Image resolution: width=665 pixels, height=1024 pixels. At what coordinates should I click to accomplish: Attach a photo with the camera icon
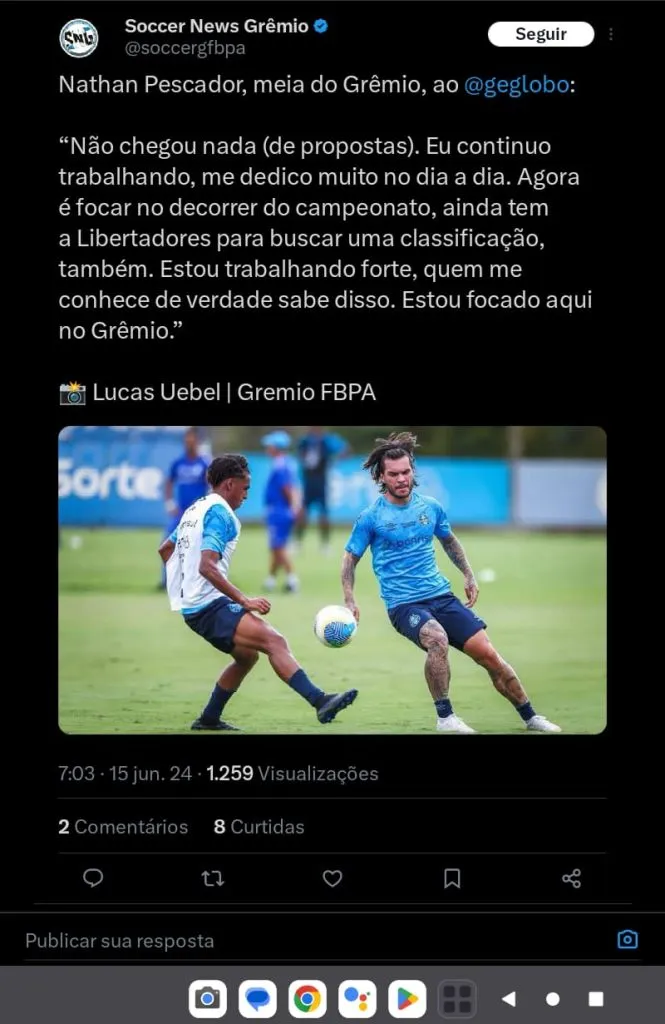click(627, 940)
